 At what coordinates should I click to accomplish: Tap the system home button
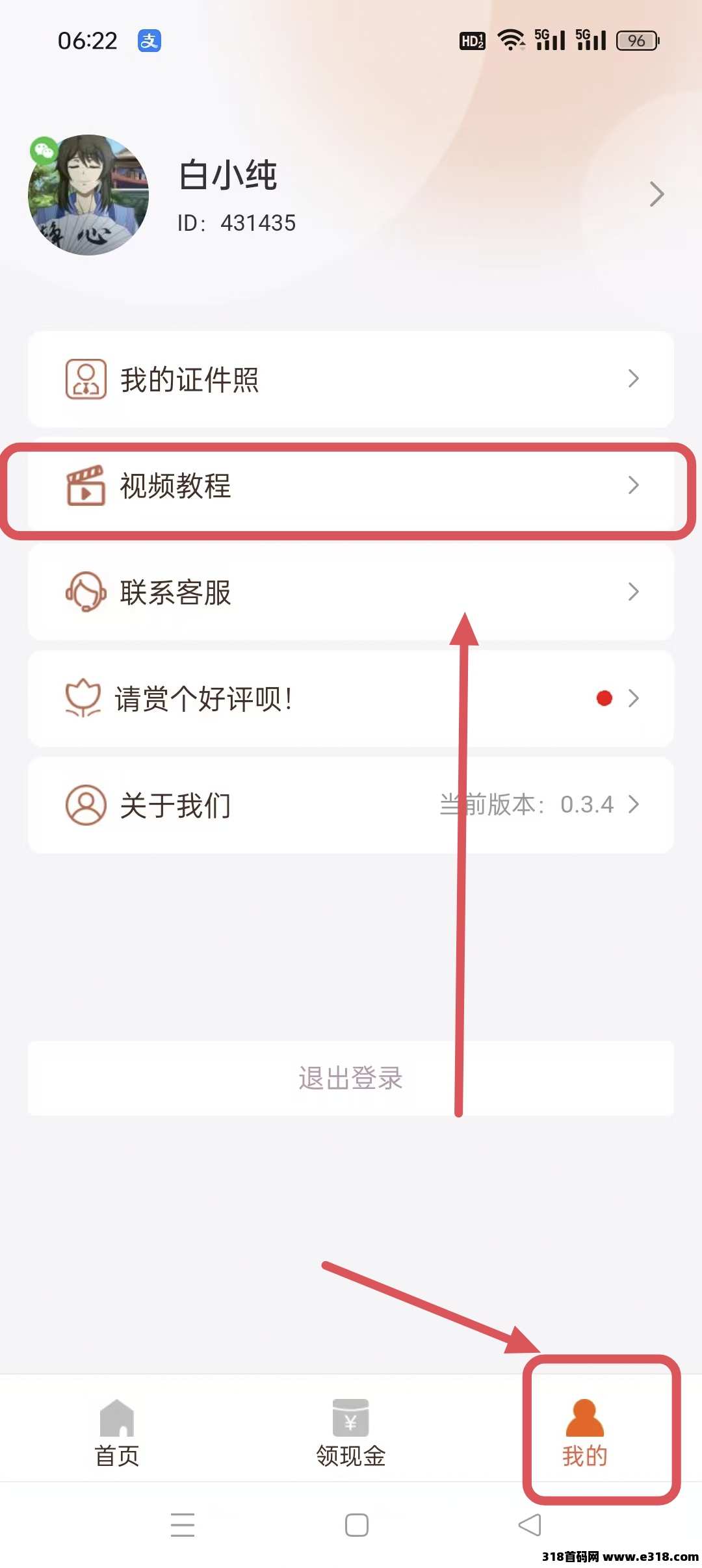(x=356, y=1525)
